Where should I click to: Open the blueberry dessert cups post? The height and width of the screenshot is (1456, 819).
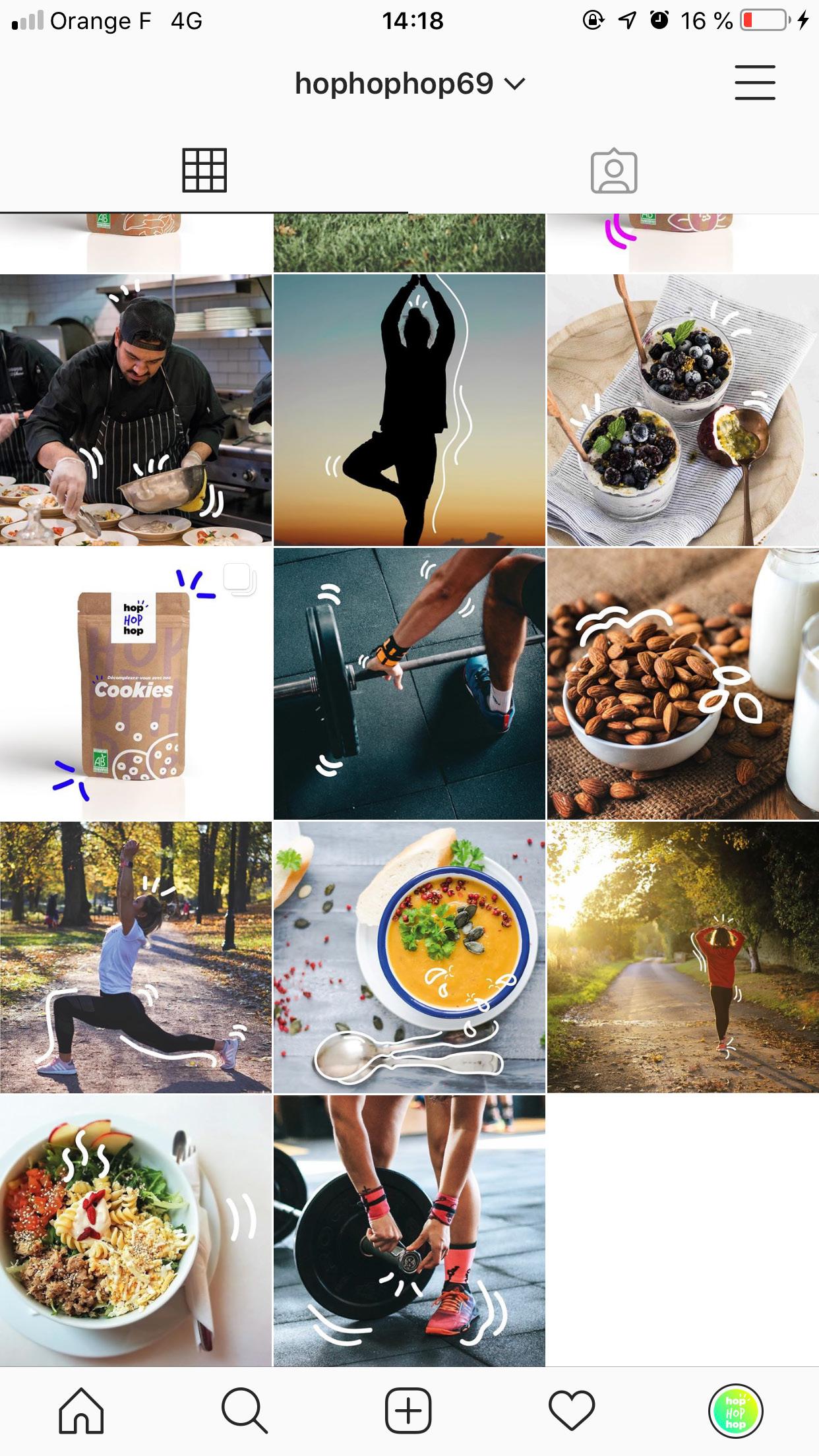(x=682, y=410)
